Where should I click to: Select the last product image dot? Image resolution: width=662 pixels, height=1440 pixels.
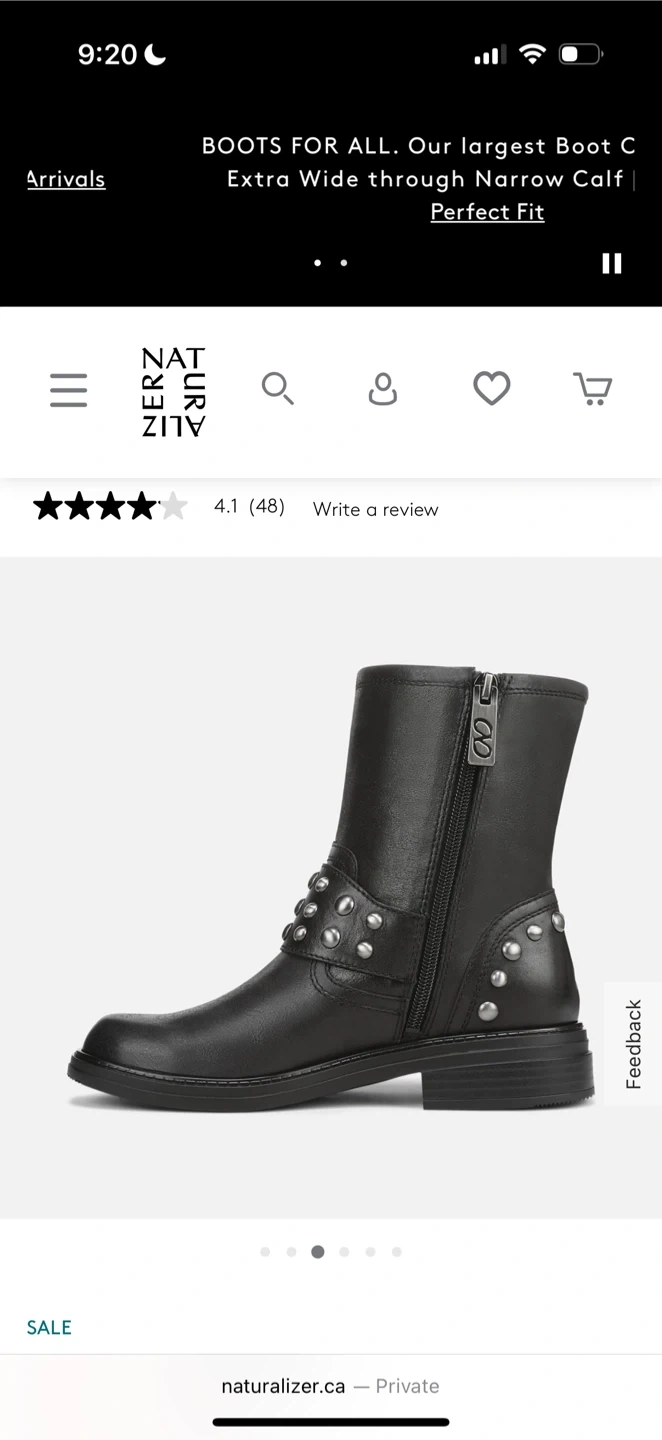[x=397, y=1251]
